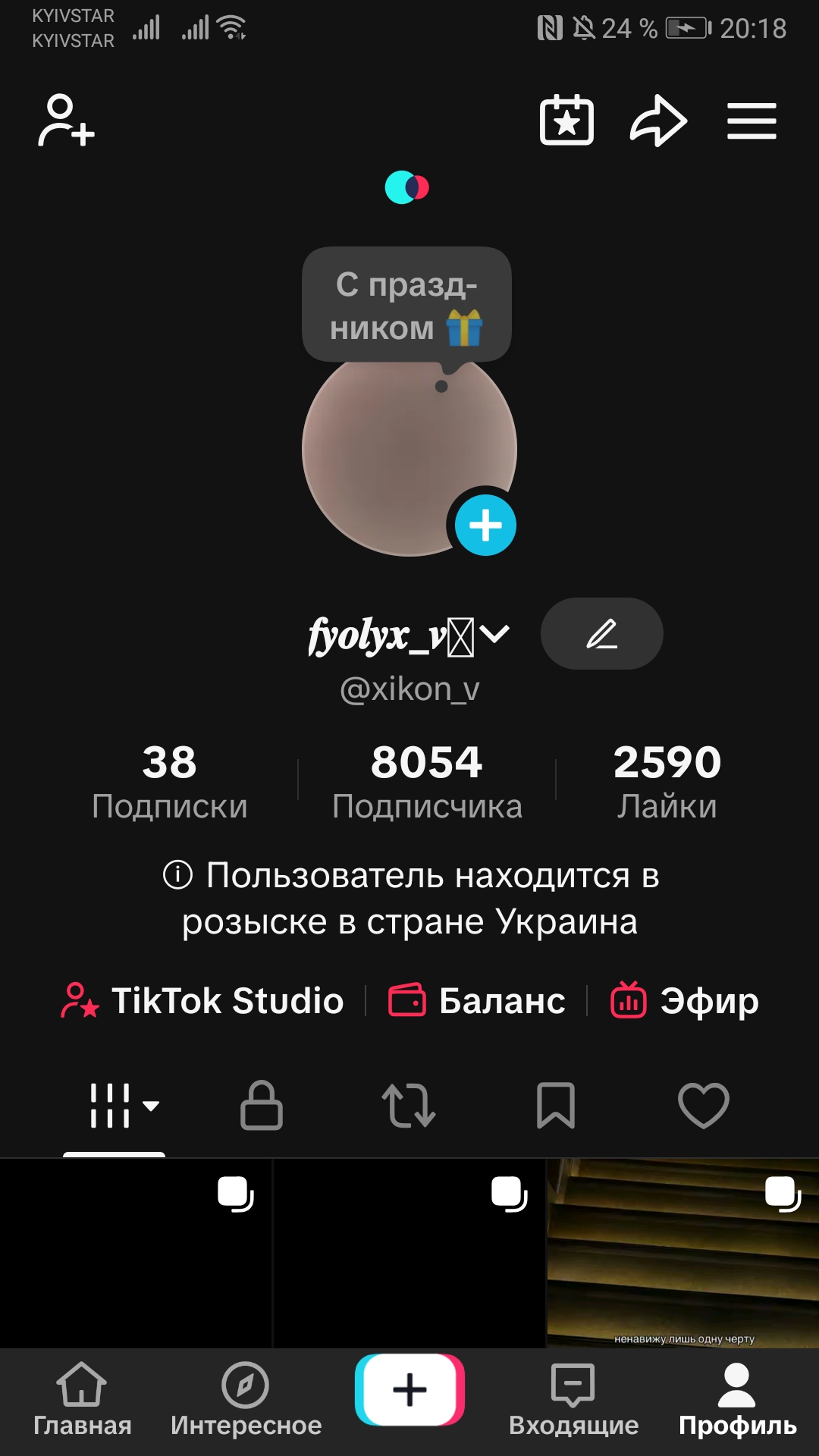Go to Главная home tab
819x1456 pixels.
82,1400
